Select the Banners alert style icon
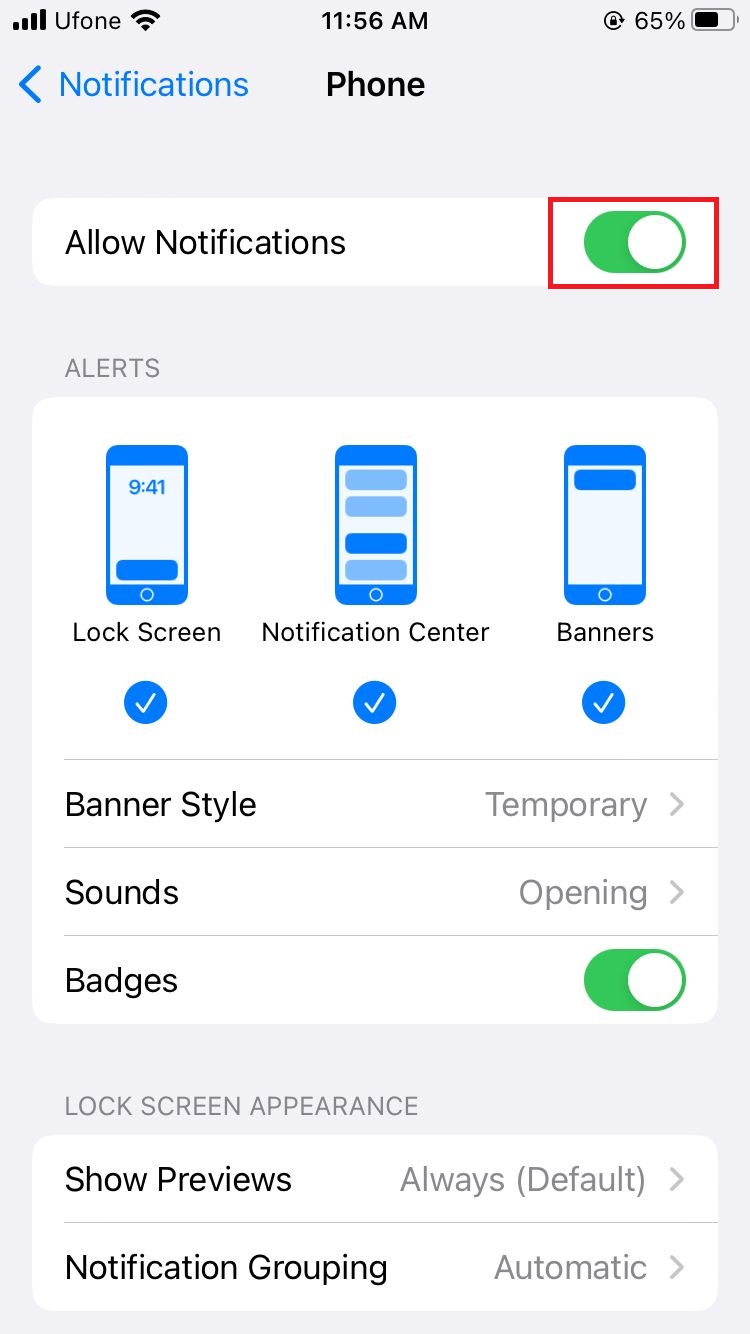 click(x=604, y=524)
